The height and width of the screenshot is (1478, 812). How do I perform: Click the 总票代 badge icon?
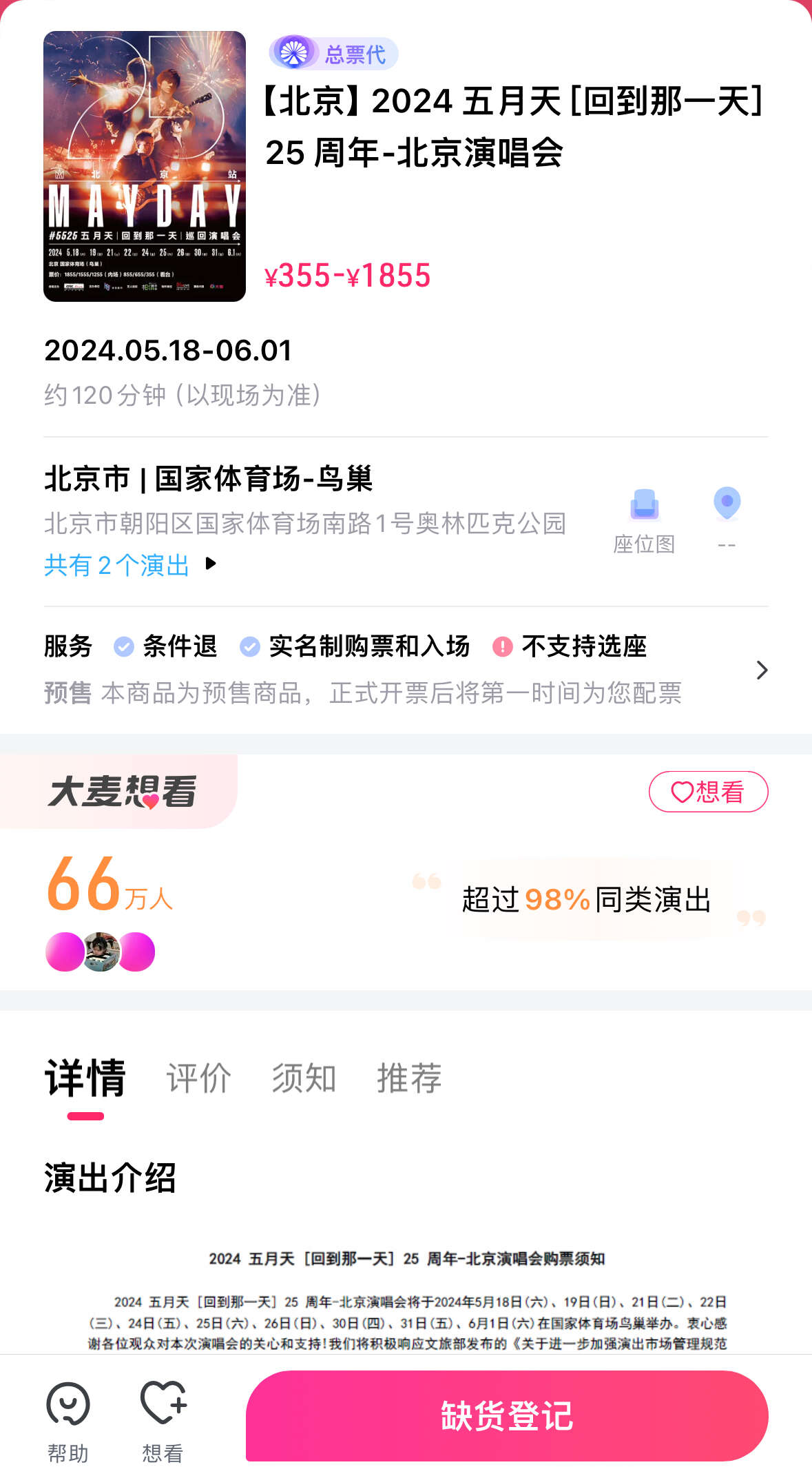point(295,52)
